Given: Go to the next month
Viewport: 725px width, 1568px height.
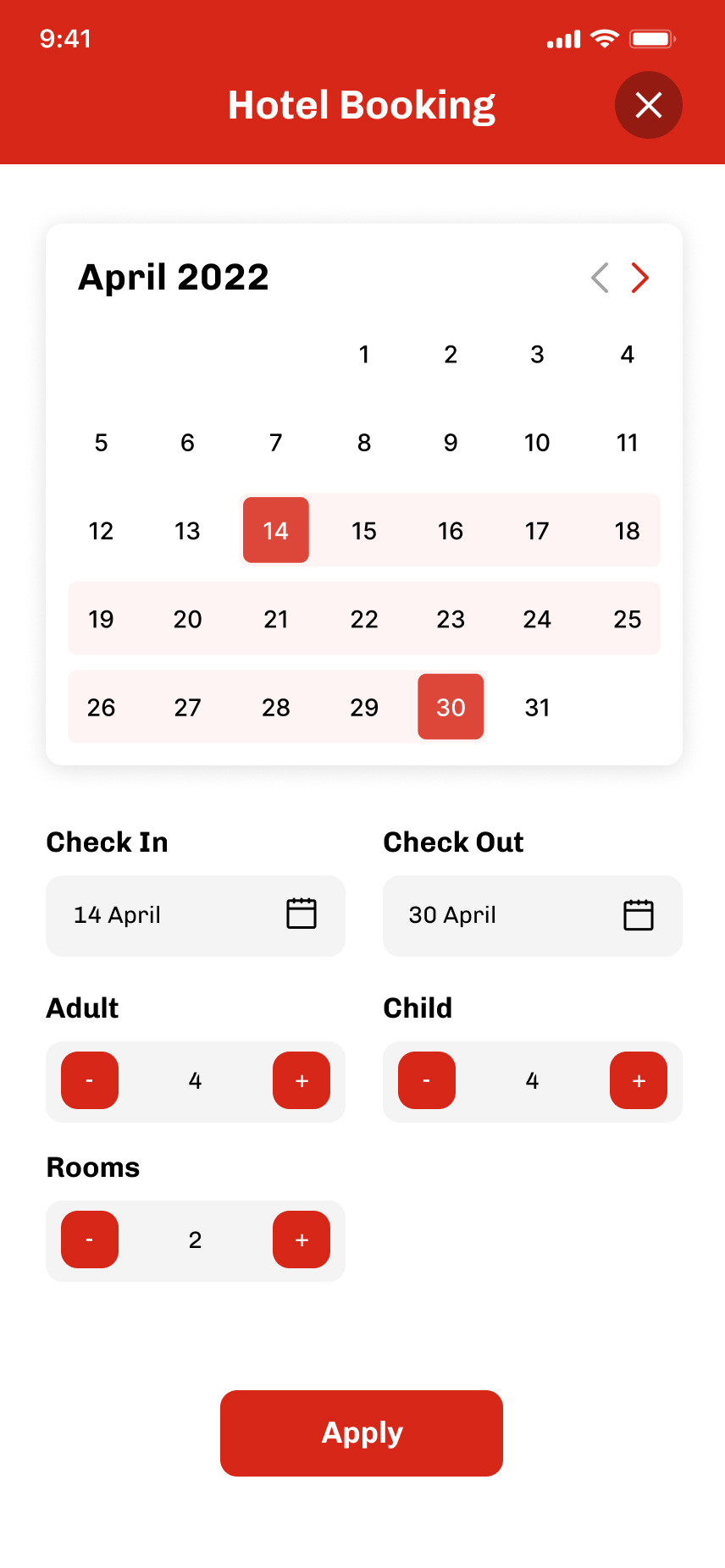Looking at the screenshot, I should 640,278.
